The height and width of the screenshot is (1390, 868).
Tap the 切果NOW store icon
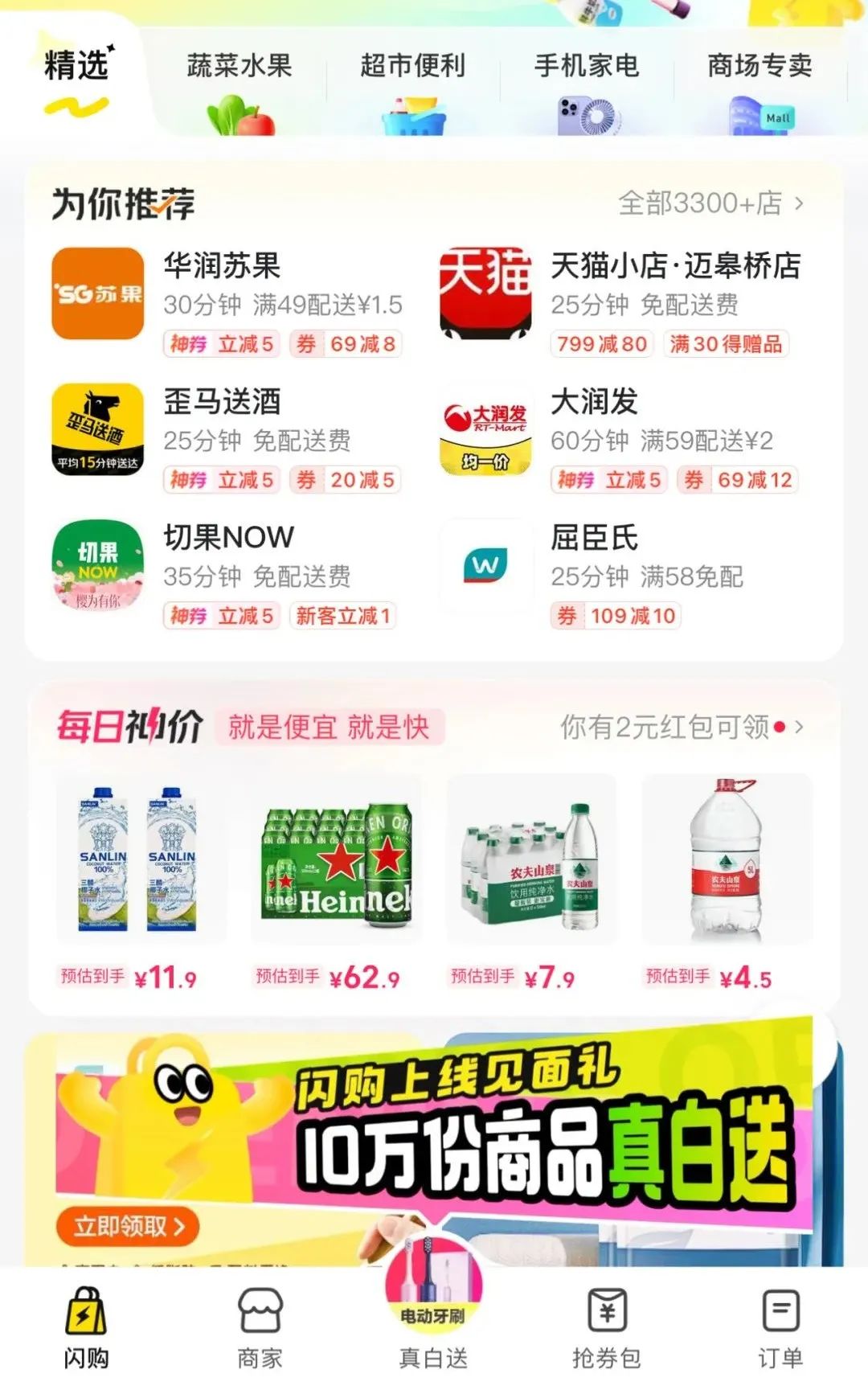(x=96, y=565)
